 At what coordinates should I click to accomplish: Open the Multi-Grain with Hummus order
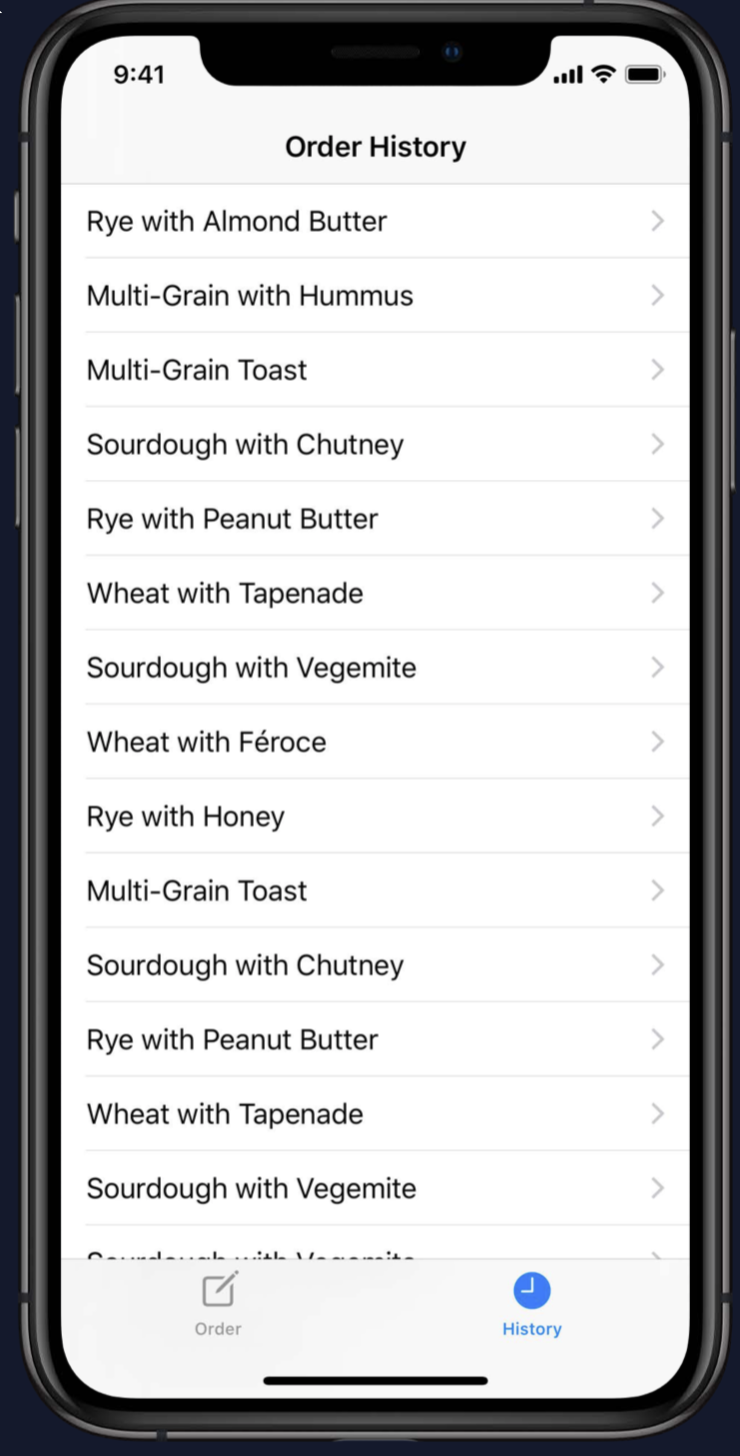(375, 296)
